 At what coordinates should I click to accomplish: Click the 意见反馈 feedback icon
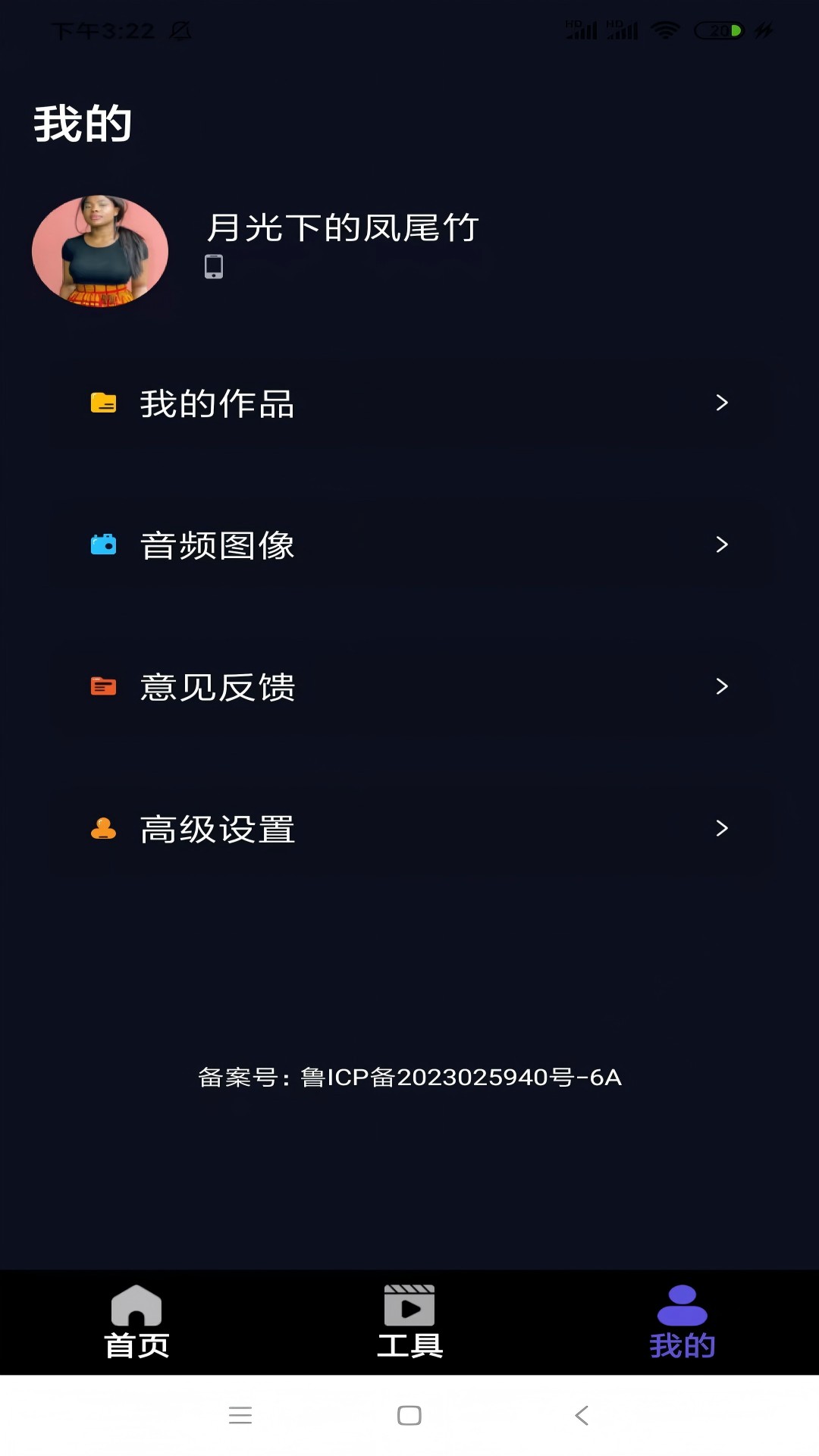(x=104, y=686)
